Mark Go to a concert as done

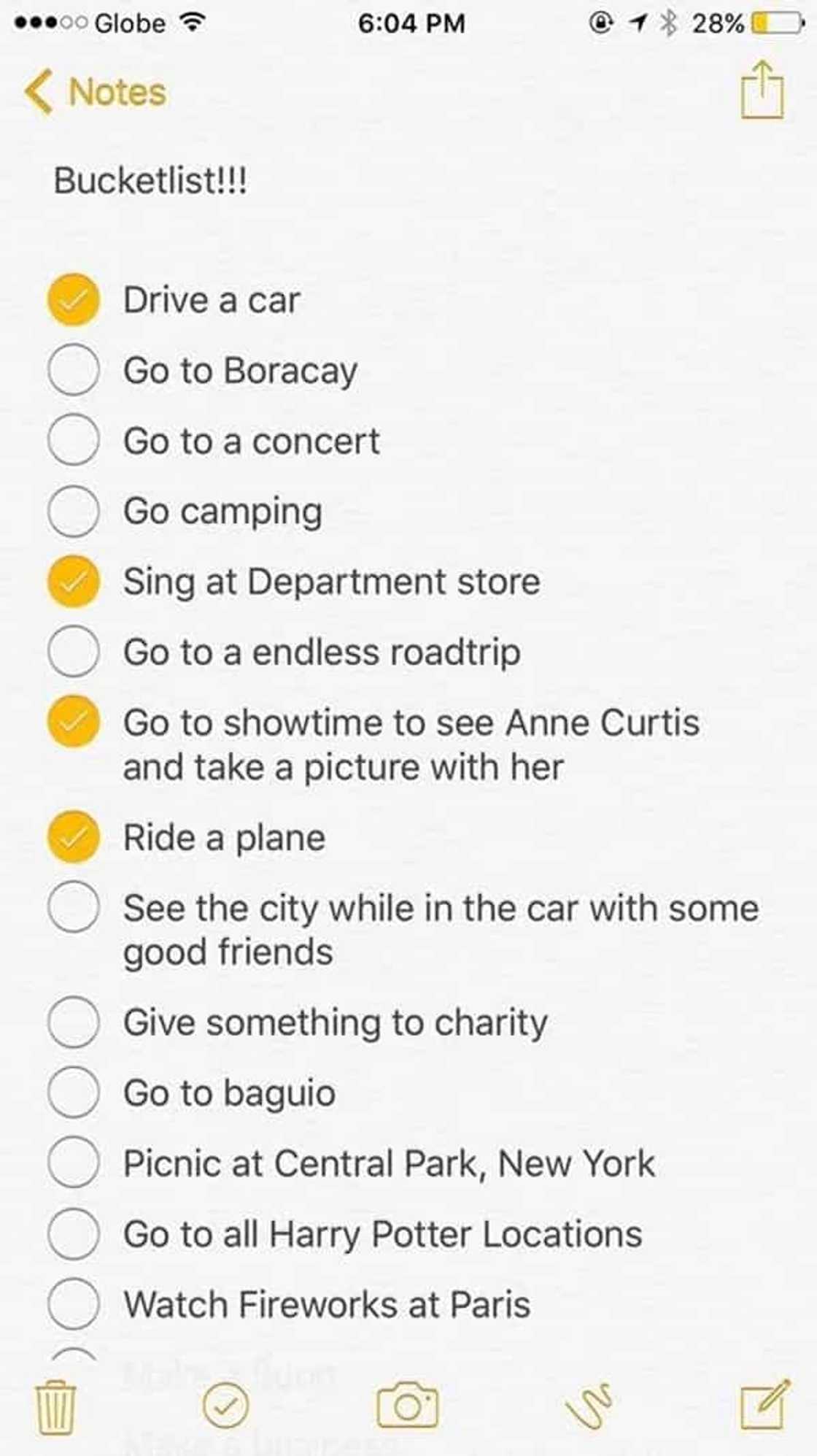point(74,440)
